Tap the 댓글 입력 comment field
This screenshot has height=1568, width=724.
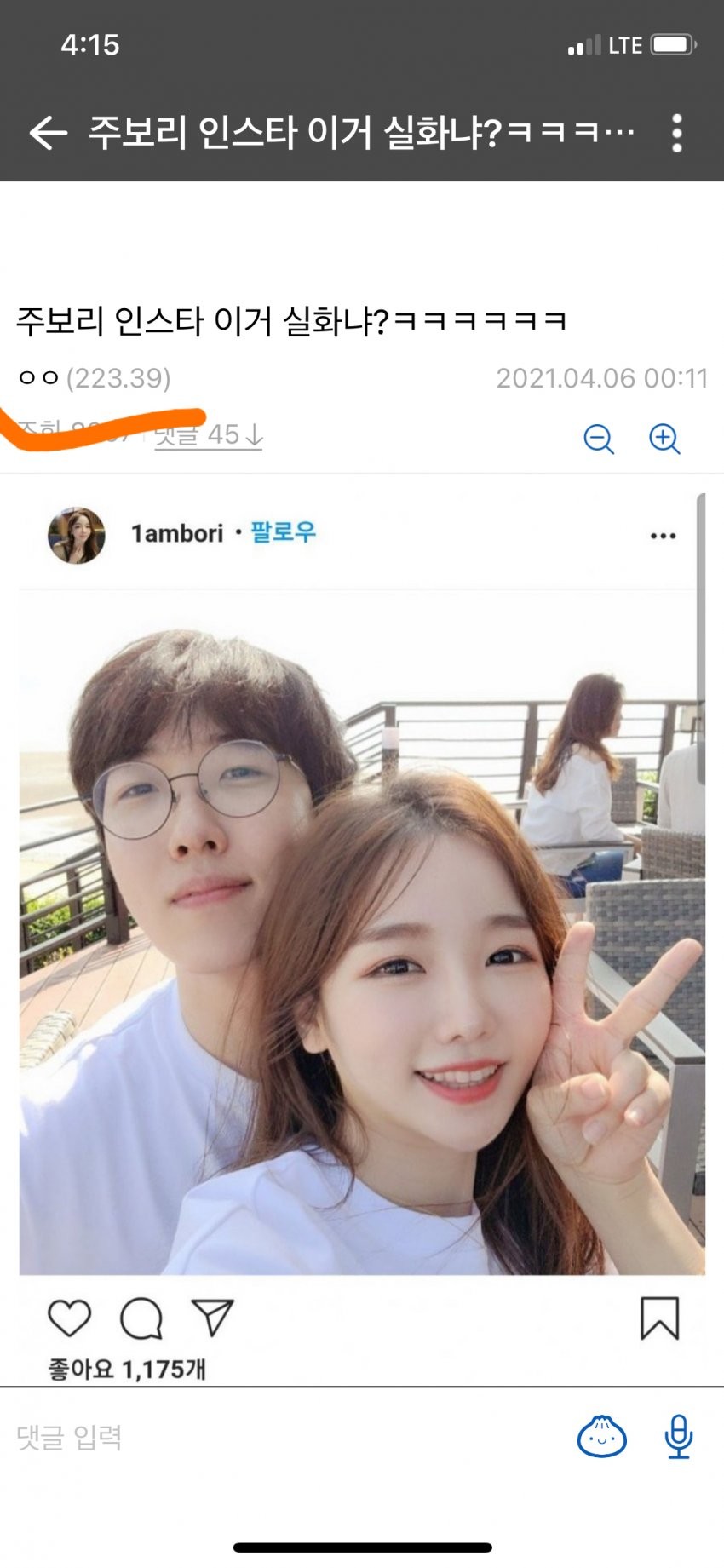(256, 1437)
